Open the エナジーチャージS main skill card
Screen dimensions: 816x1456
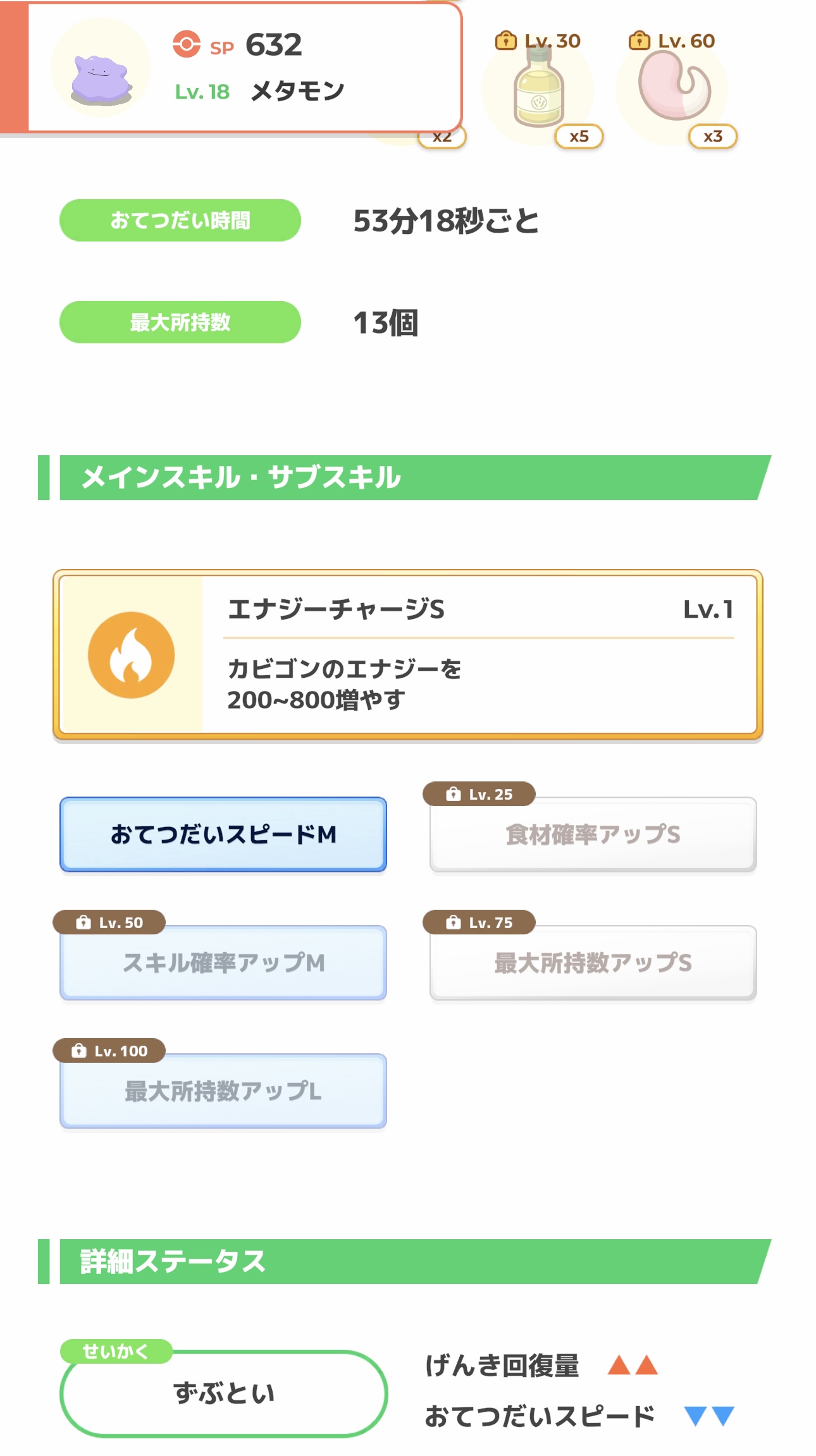pos(408,654)
